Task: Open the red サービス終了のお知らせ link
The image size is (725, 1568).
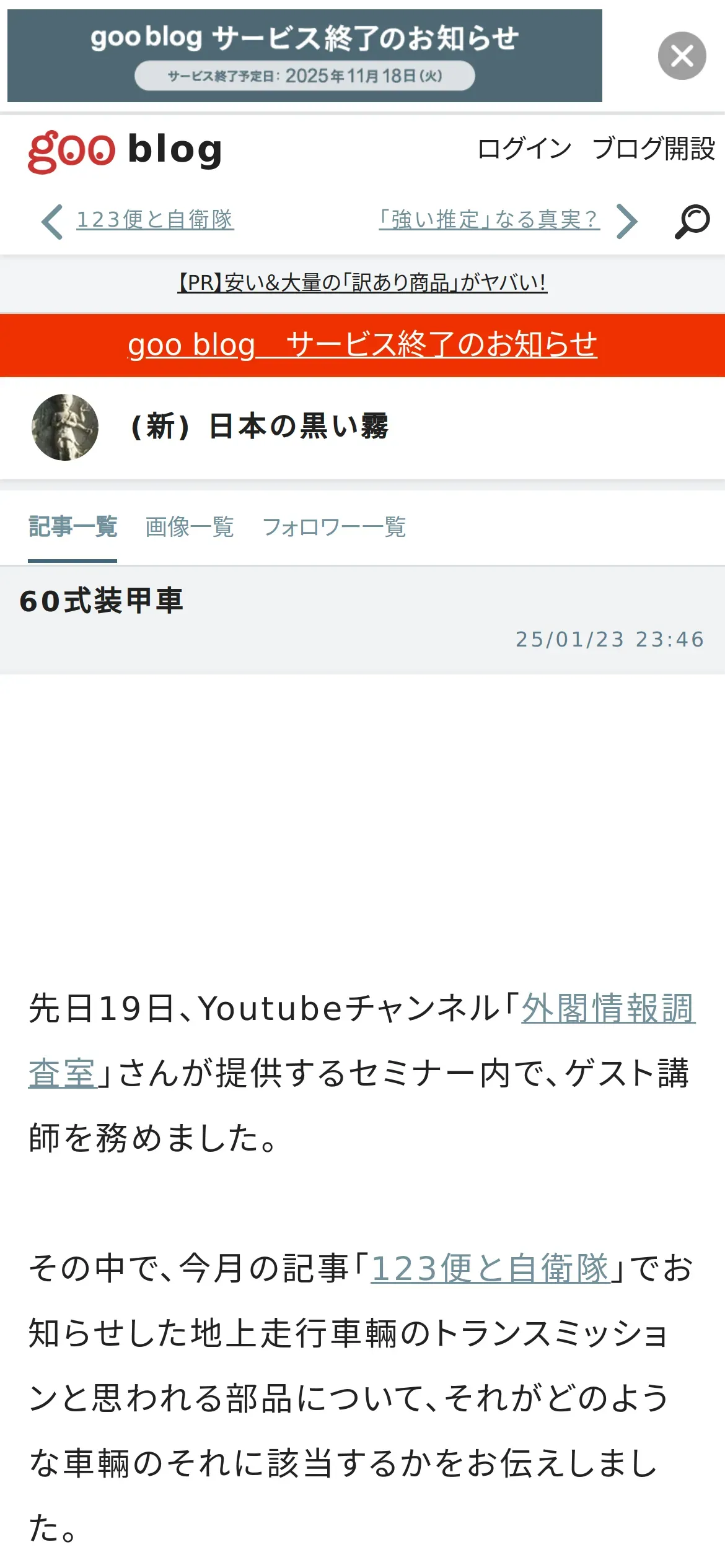Action: 362,345
